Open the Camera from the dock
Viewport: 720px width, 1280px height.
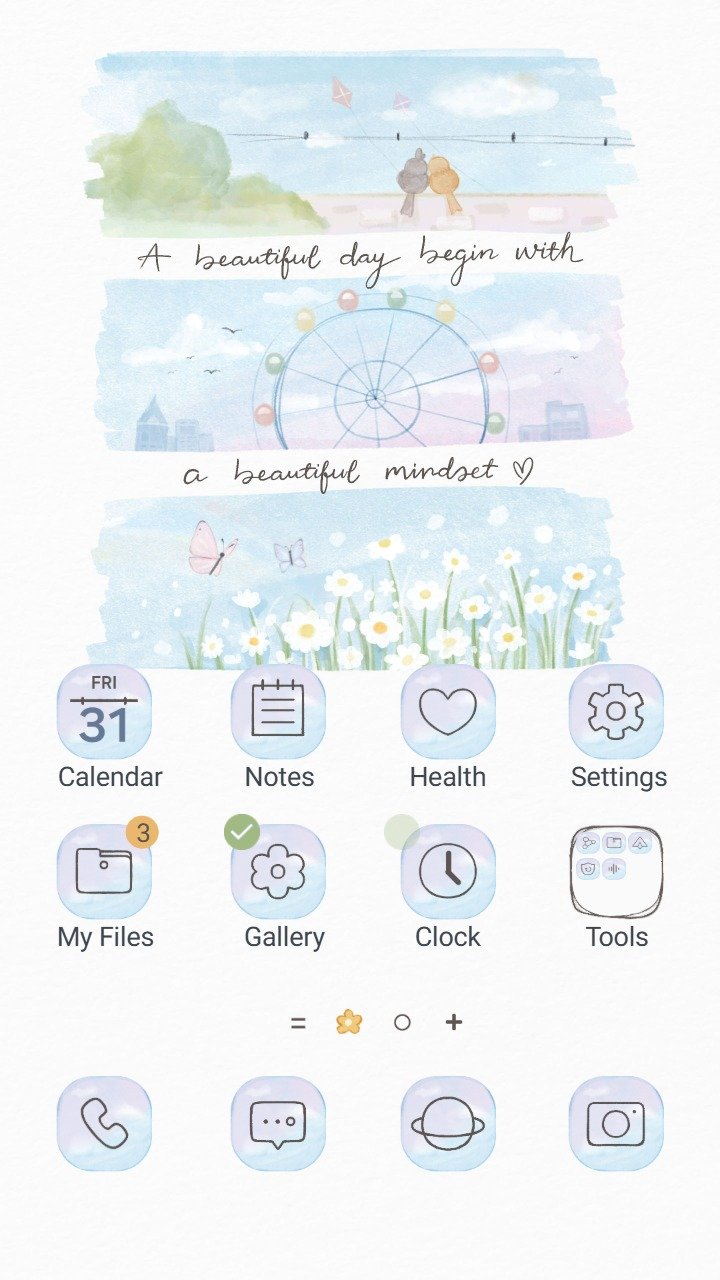[616, 1123]
